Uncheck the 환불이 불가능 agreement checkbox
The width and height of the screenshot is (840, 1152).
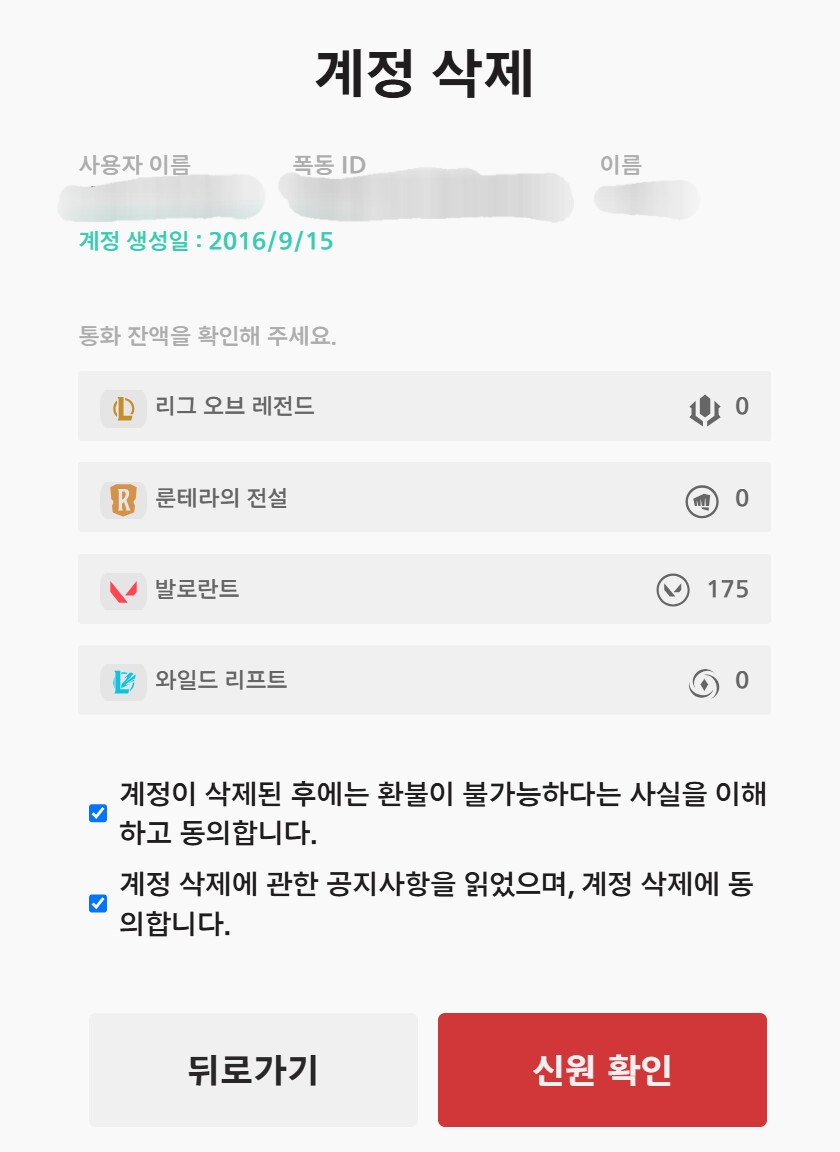pos(98,813)
